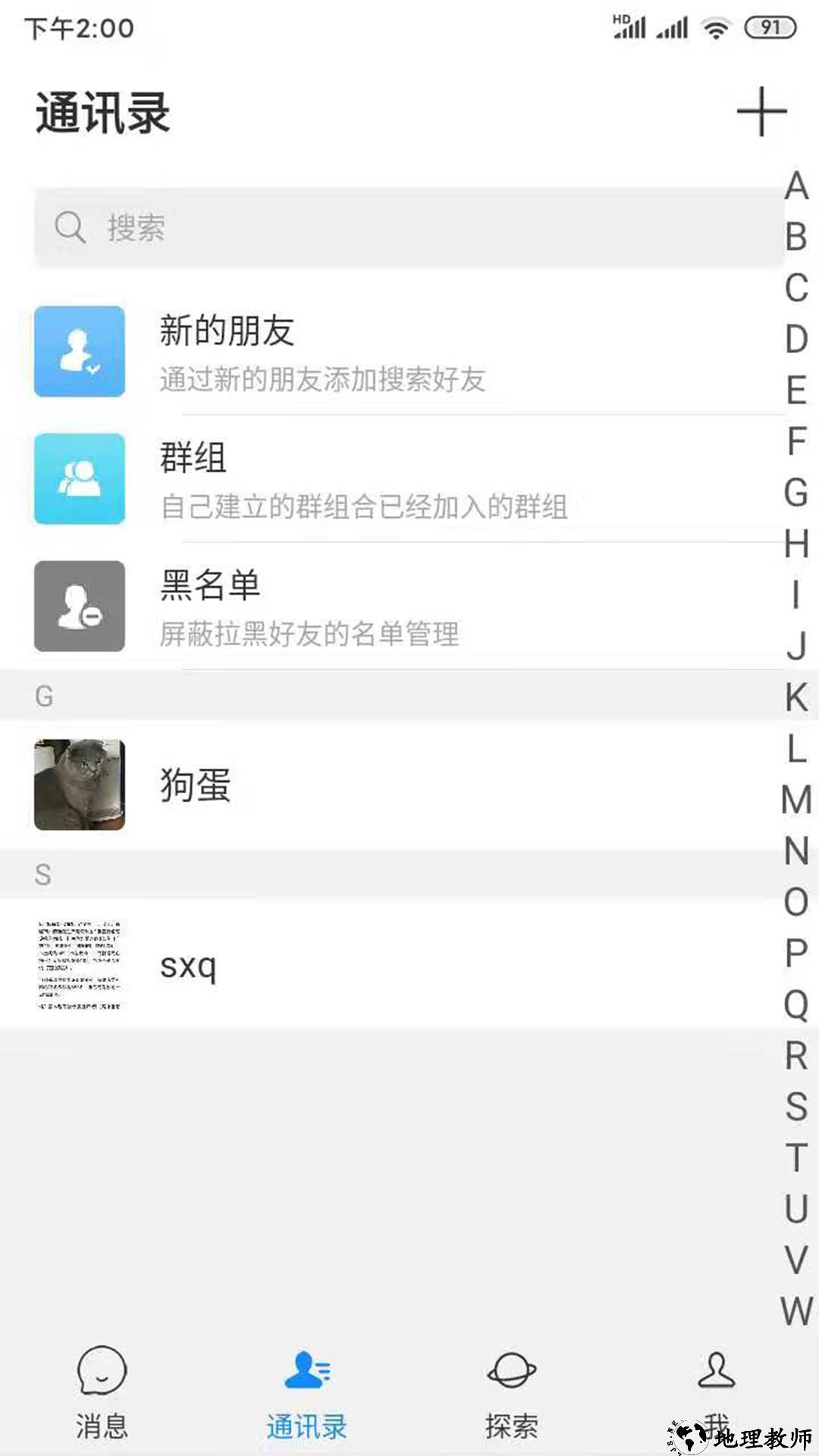Jump to letter M in index

tap(795, 799)
